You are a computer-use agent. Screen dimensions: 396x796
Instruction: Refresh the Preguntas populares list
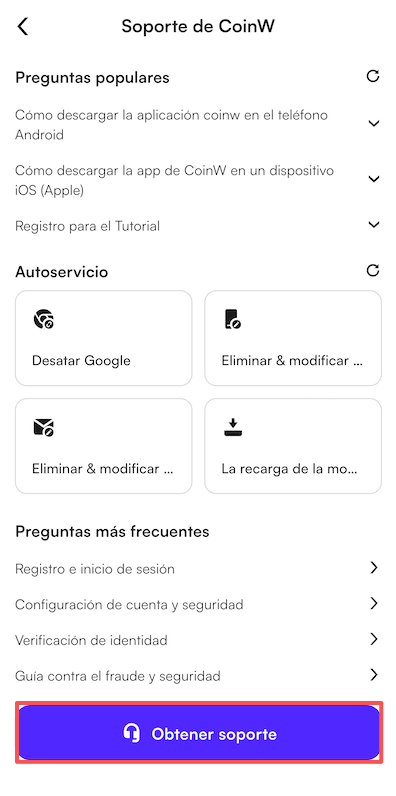coord(373,77)
